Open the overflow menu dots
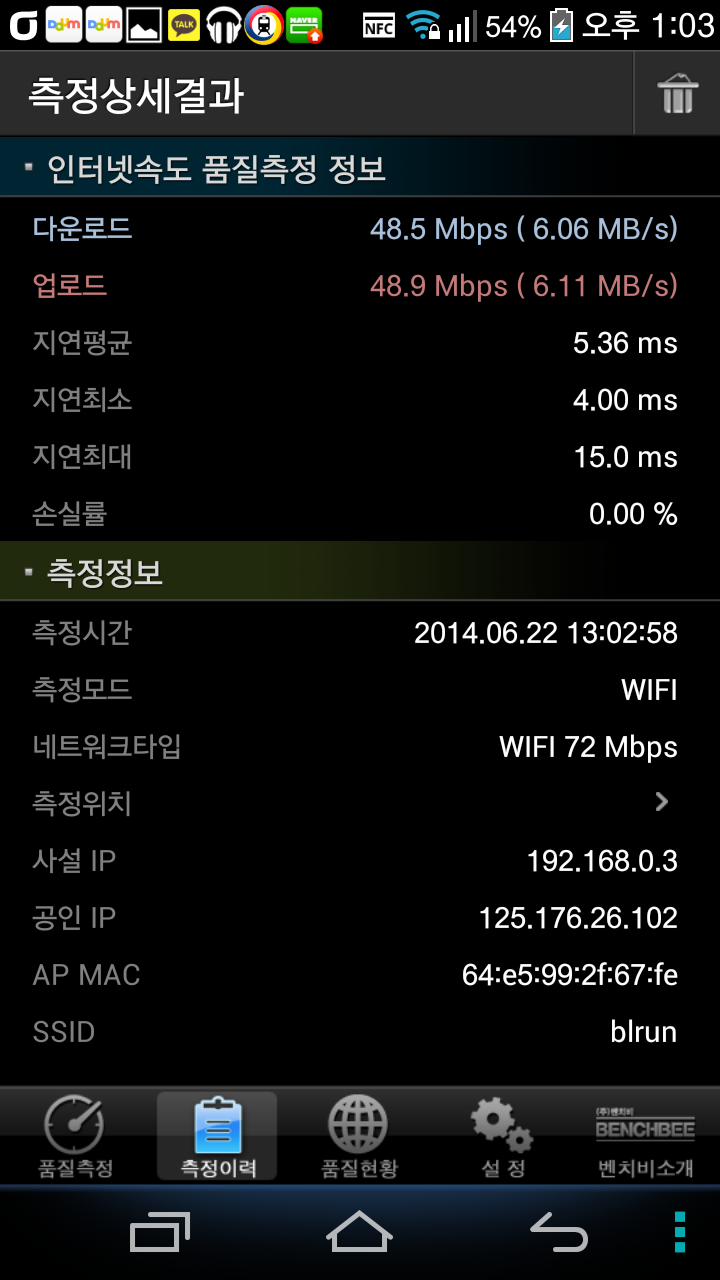 [x=680, y=1232]
